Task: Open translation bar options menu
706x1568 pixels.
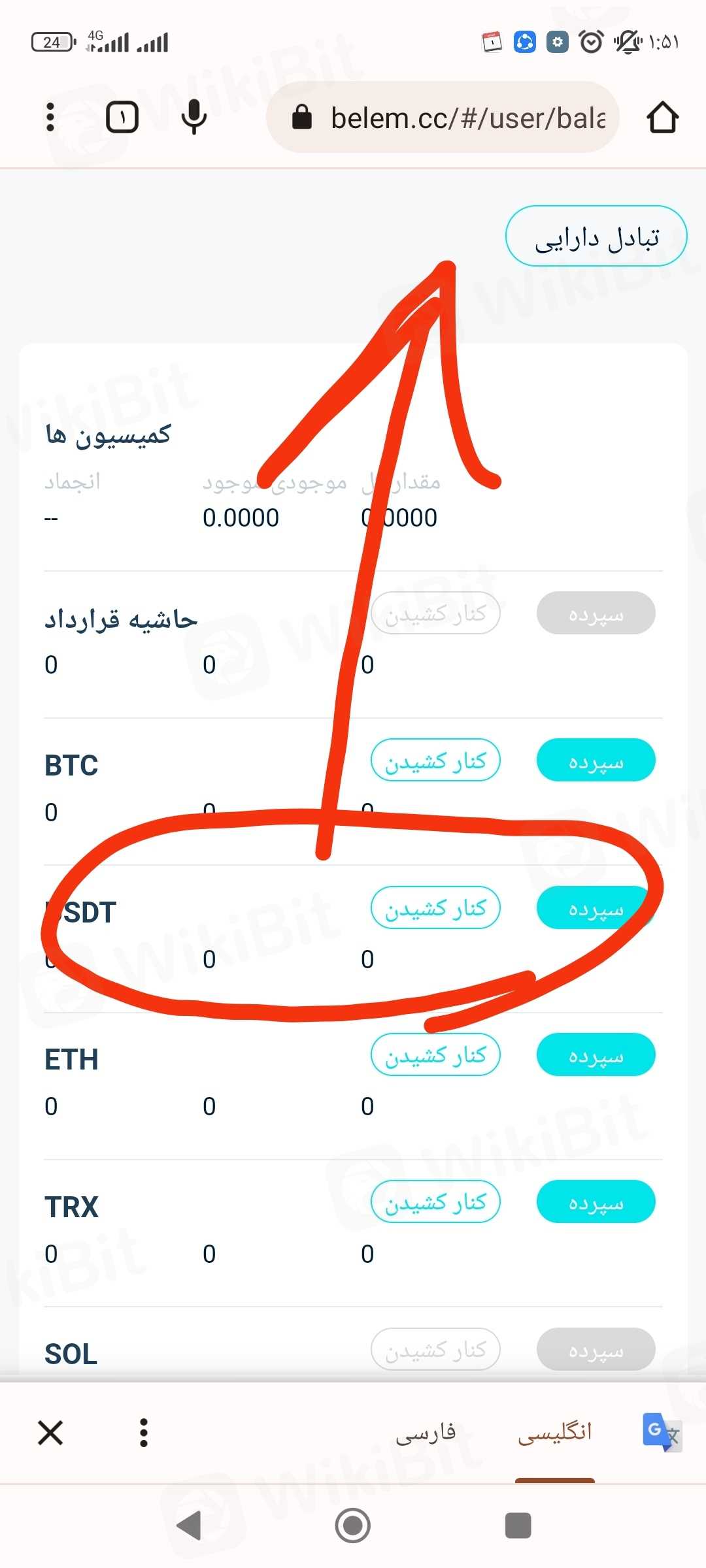Action: tap(144, 1433)
